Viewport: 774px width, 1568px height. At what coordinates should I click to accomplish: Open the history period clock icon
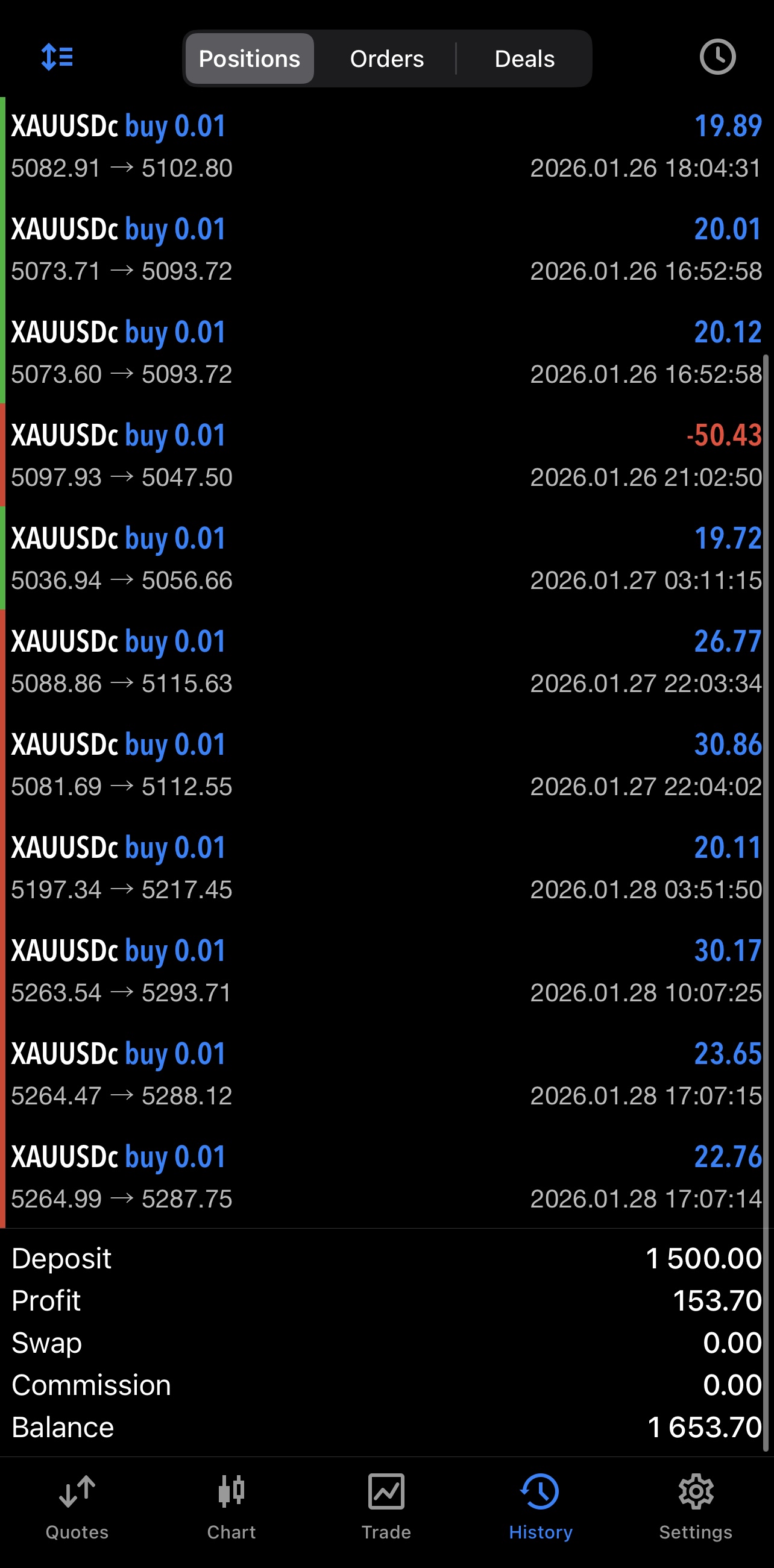click(717, 57)
